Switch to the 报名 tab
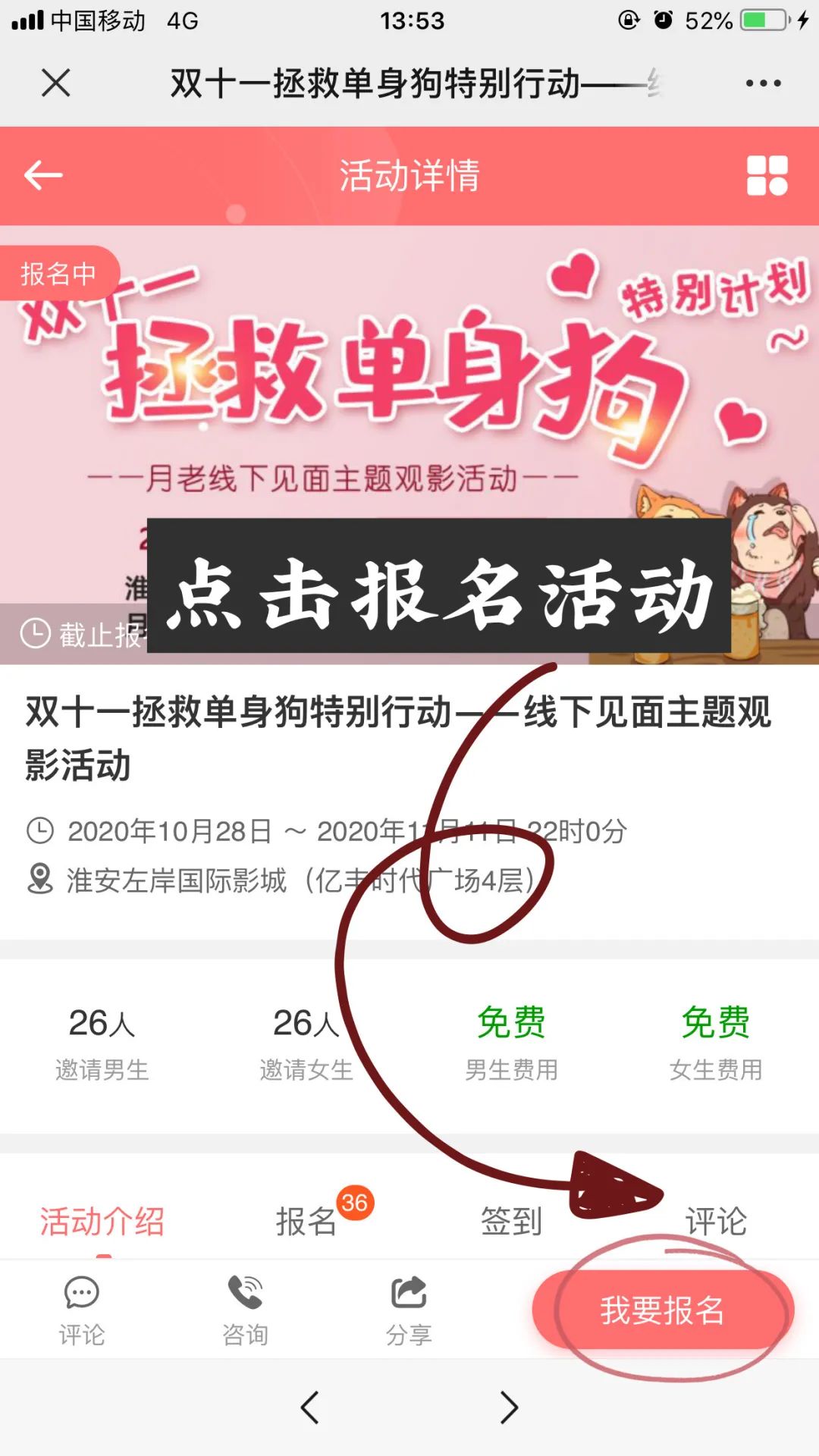The height and width of the screenshot is (1456, 819). click(x=306, y=1221)
